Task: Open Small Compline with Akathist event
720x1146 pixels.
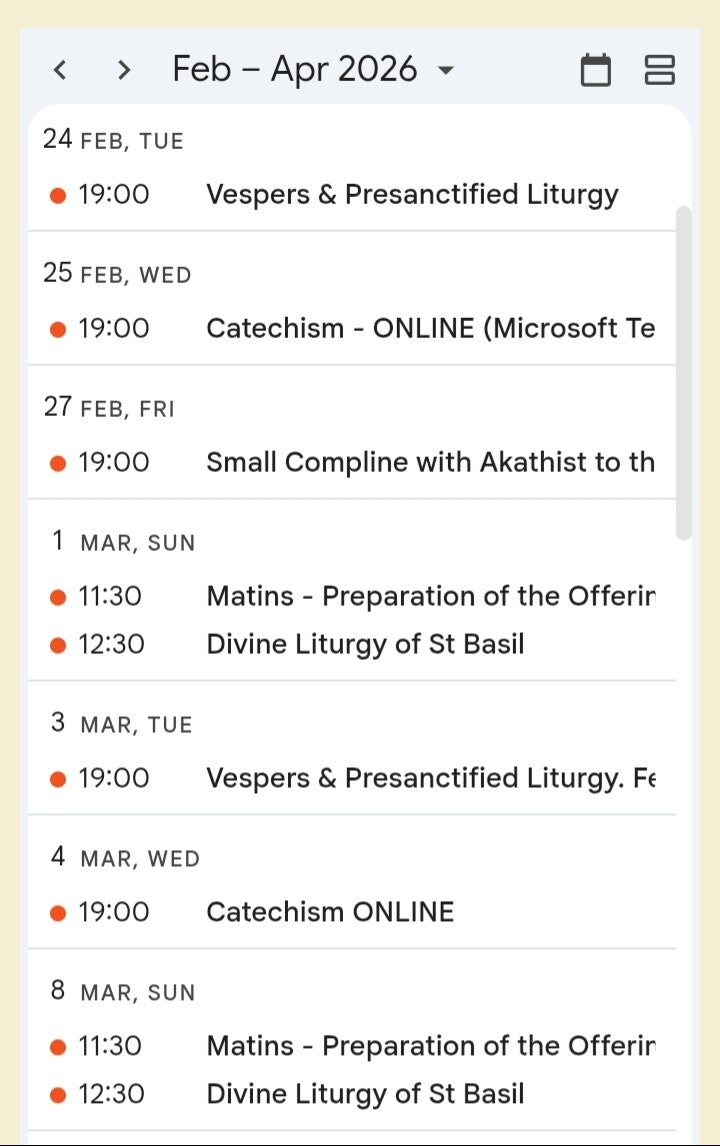Action: [430, 462]
